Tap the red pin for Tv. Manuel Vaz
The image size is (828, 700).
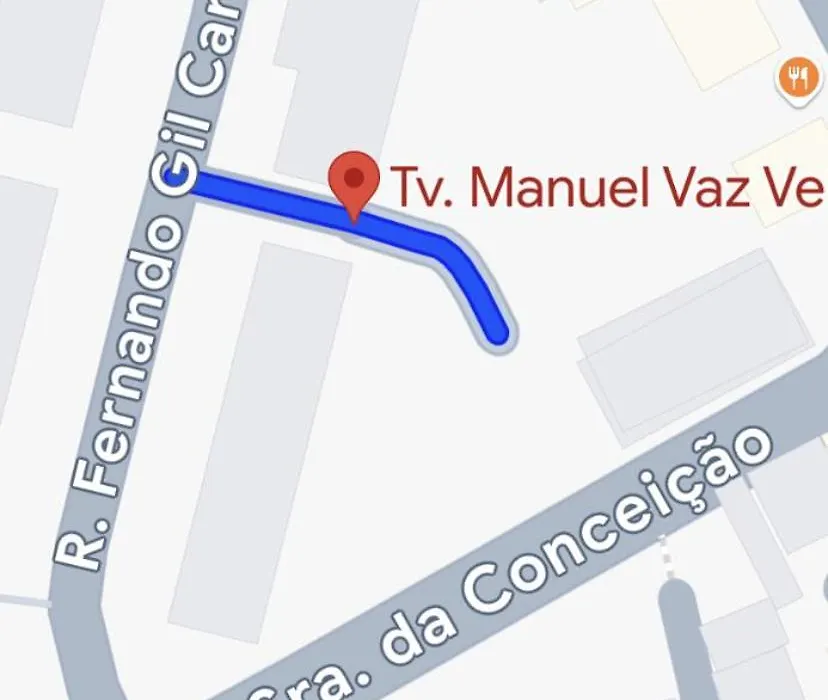tap(354, 181)
